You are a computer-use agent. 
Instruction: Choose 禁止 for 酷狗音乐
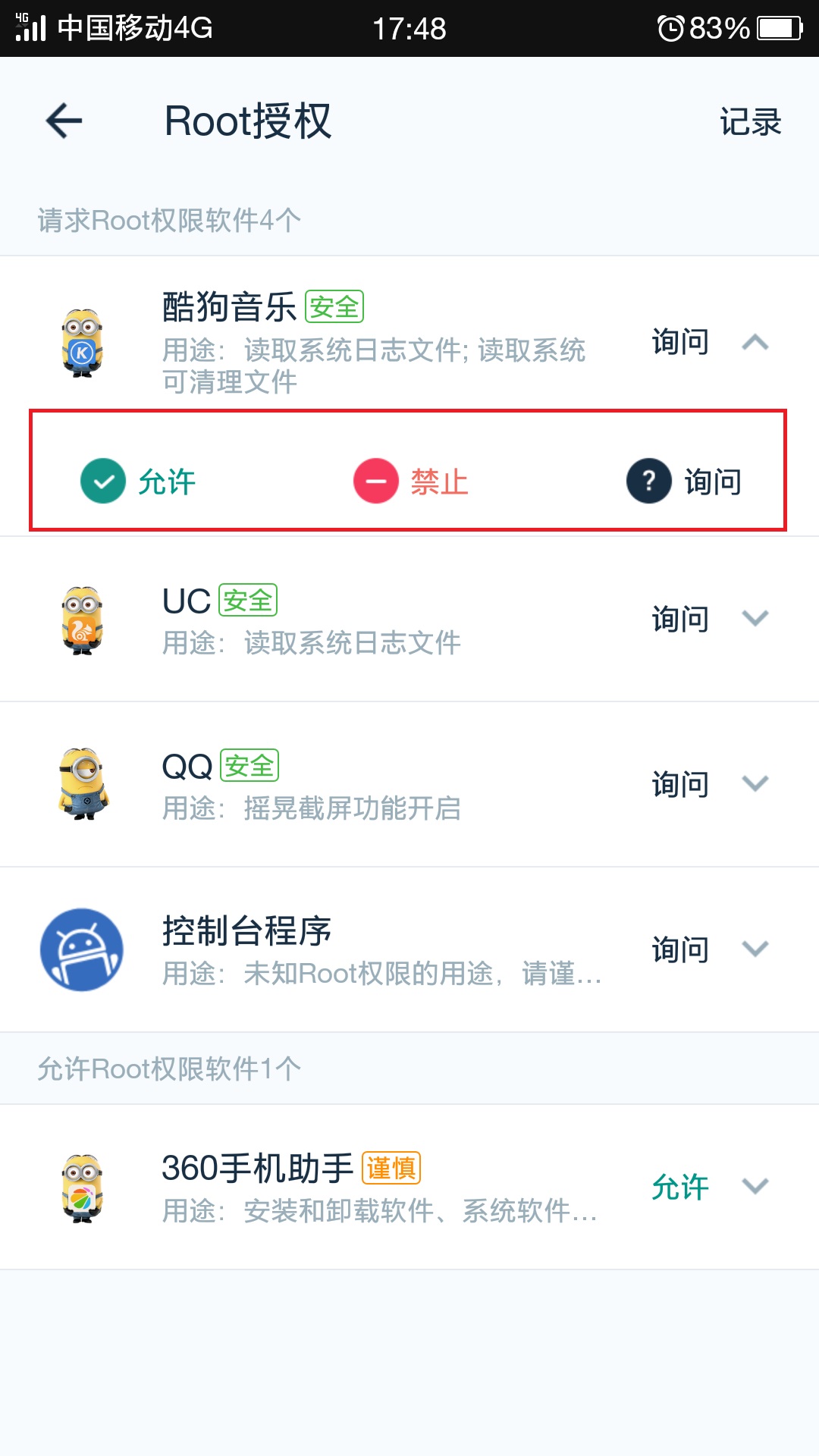(x=411, y=481)
